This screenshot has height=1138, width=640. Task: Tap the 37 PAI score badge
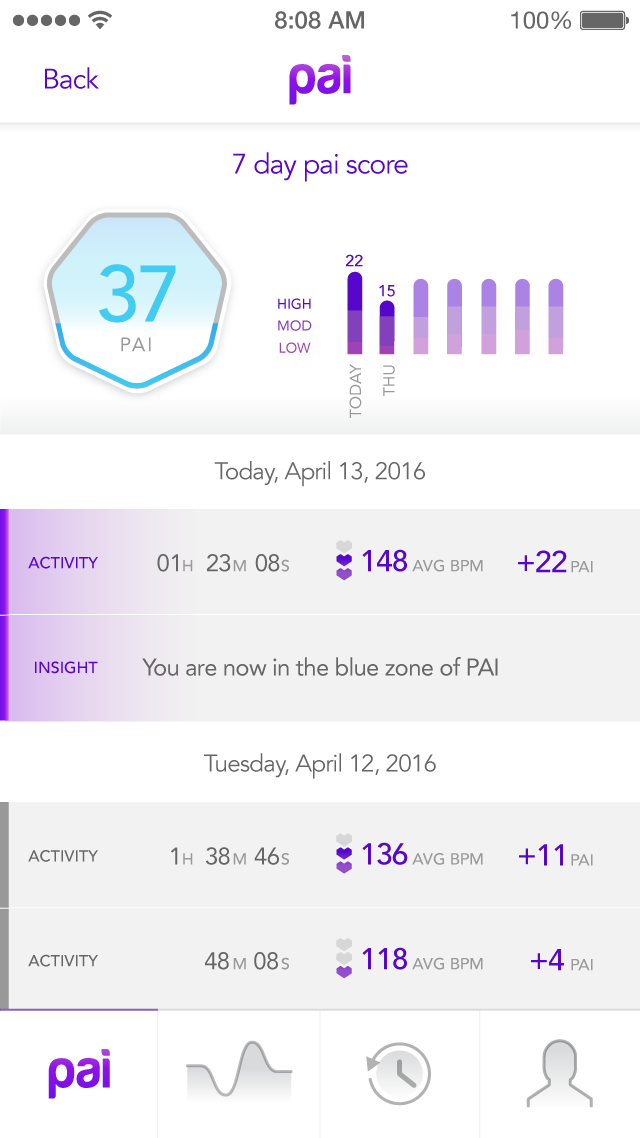point(138,300)
